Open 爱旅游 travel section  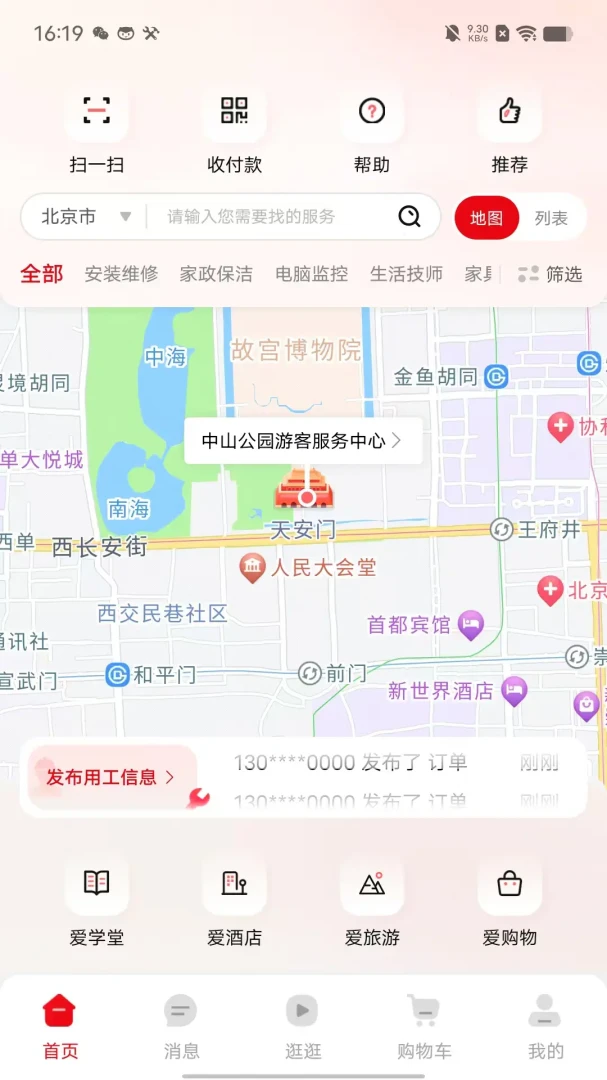point(372,901)
